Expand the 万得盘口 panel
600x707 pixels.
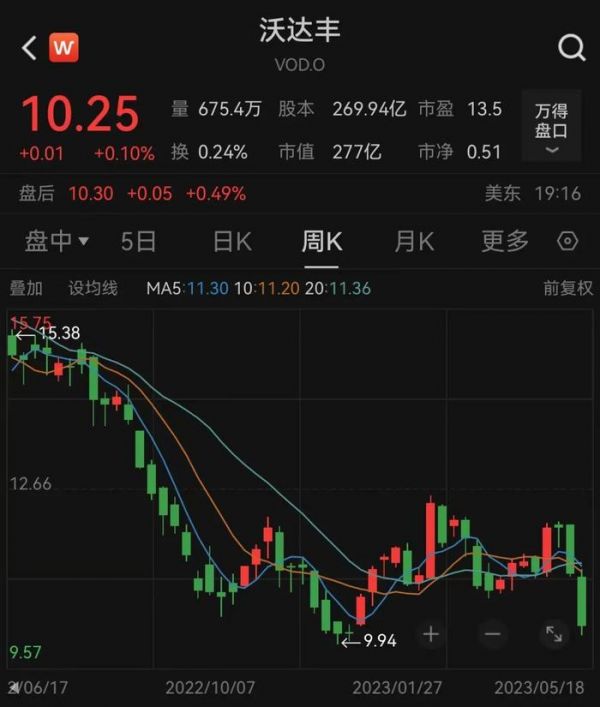551,128
